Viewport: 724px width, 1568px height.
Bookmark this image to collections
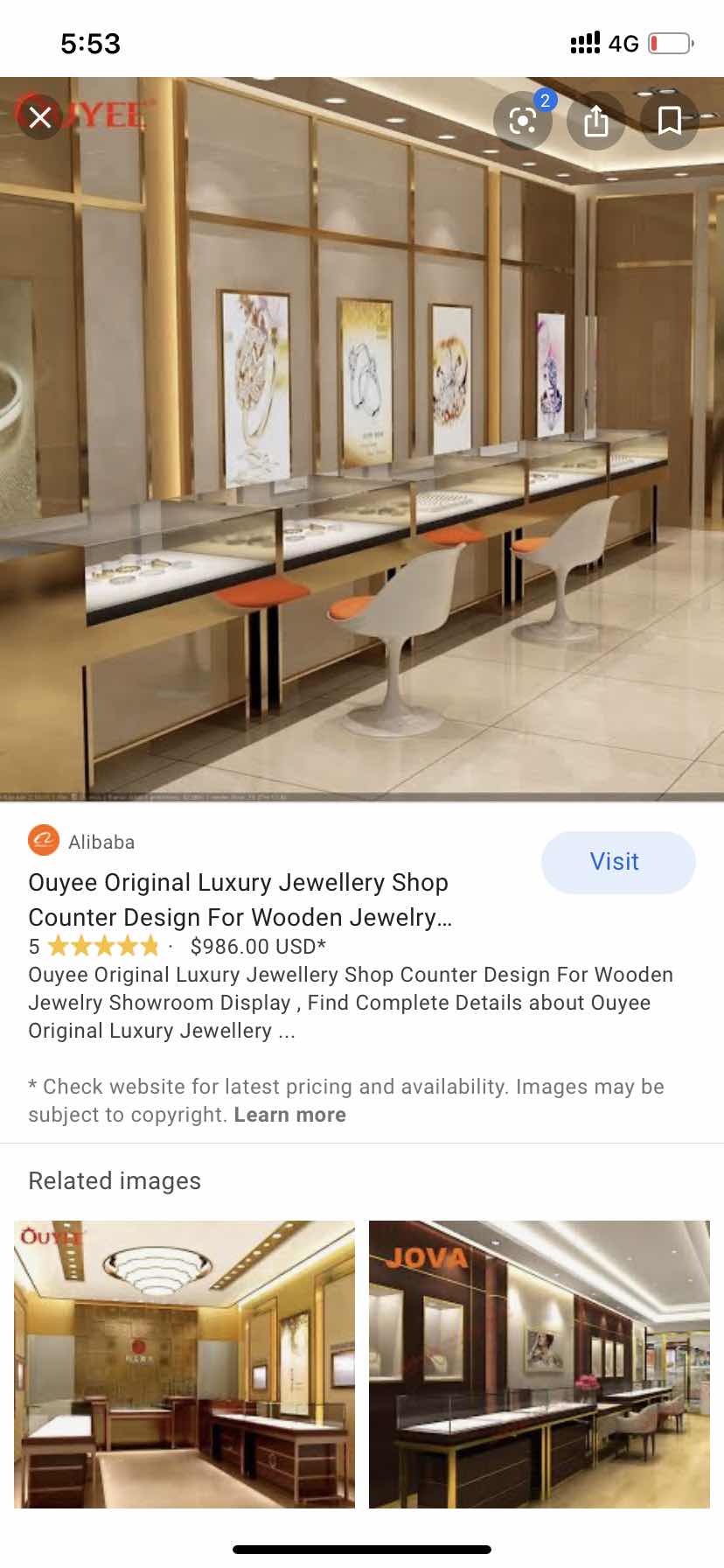point(670,120)
